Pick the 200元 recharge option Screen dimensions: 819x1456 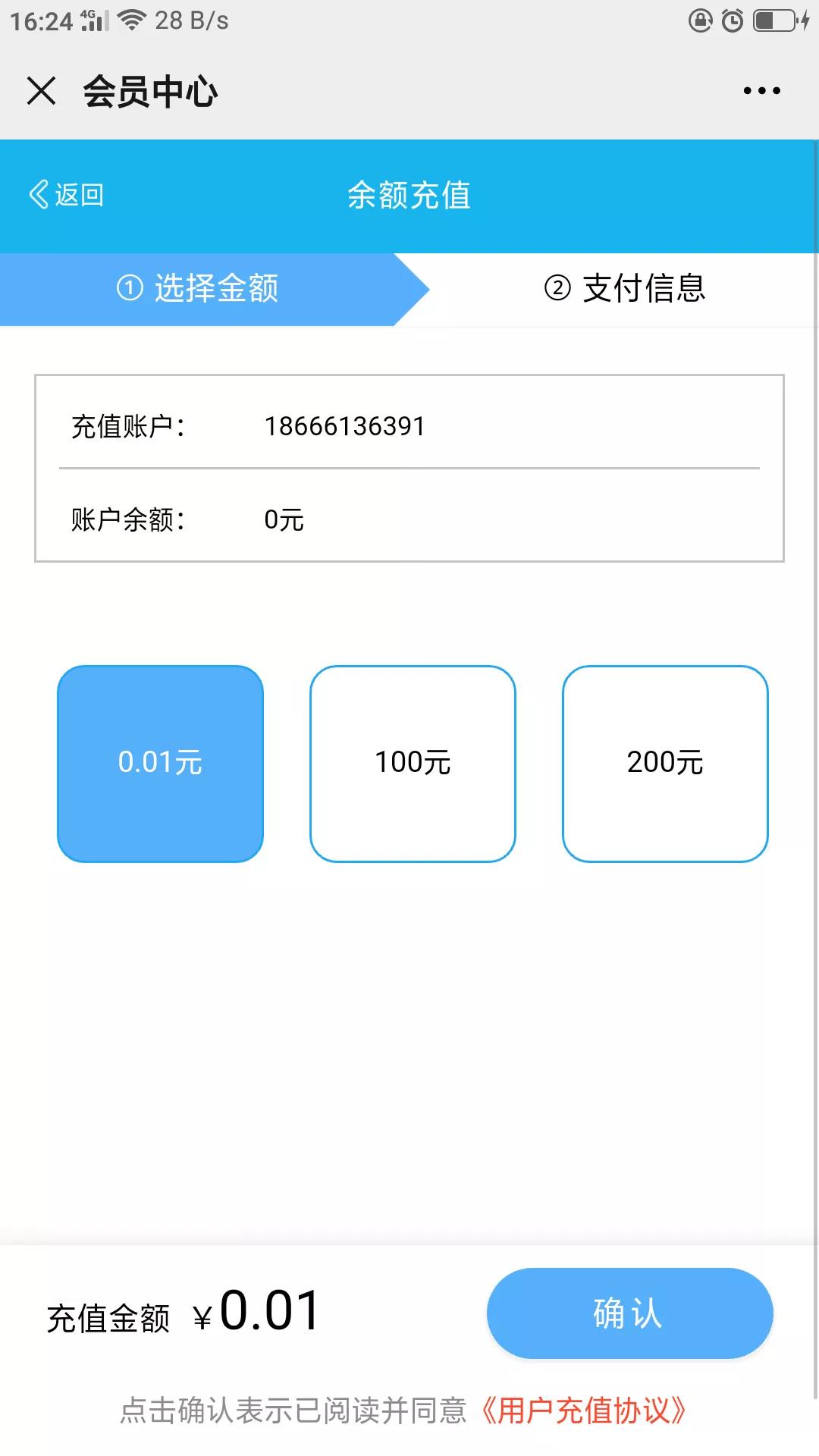(665, 764)
